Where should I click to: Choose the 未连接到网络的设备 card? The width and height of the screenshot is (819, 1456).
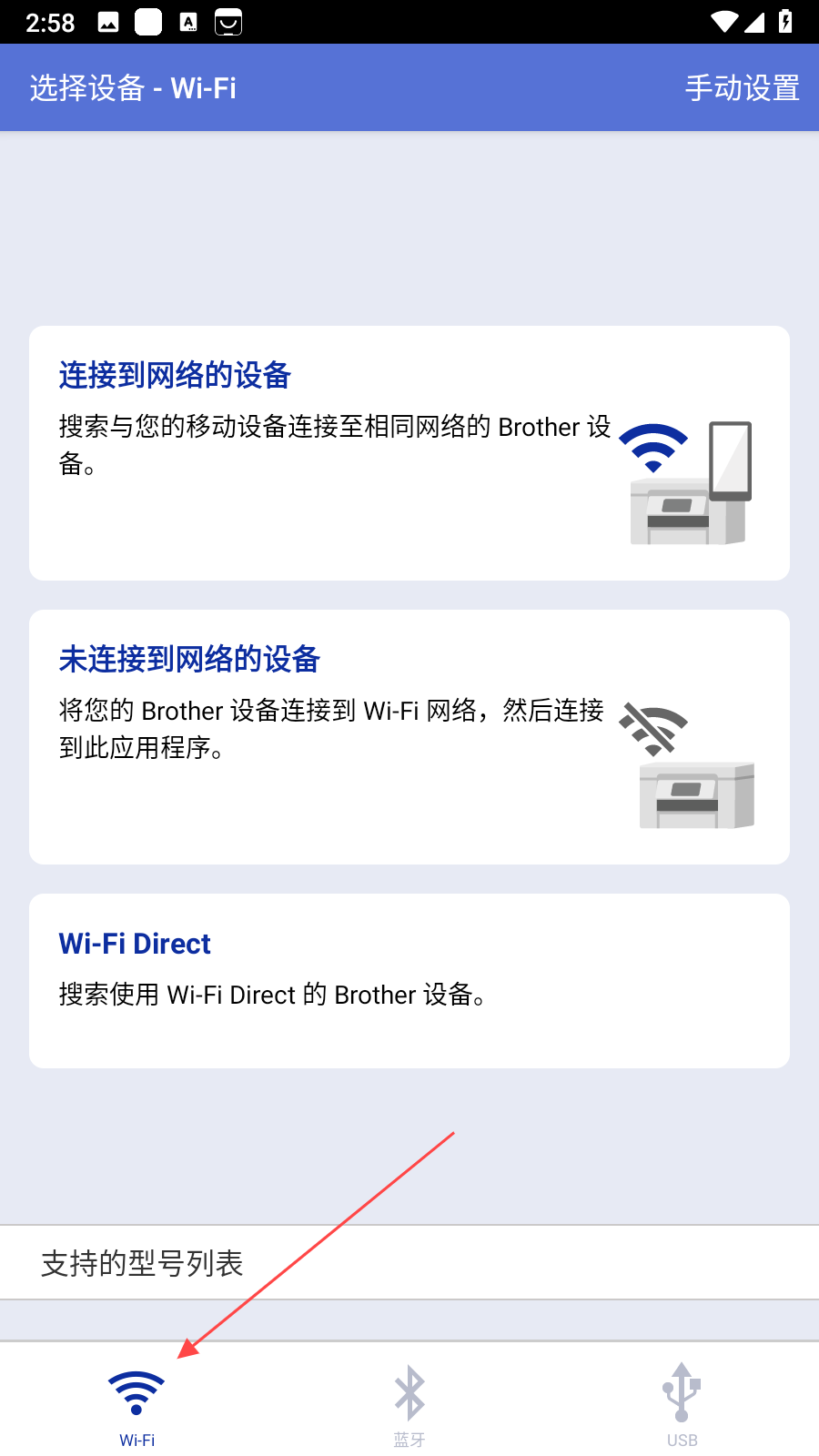tap(409, 737)
